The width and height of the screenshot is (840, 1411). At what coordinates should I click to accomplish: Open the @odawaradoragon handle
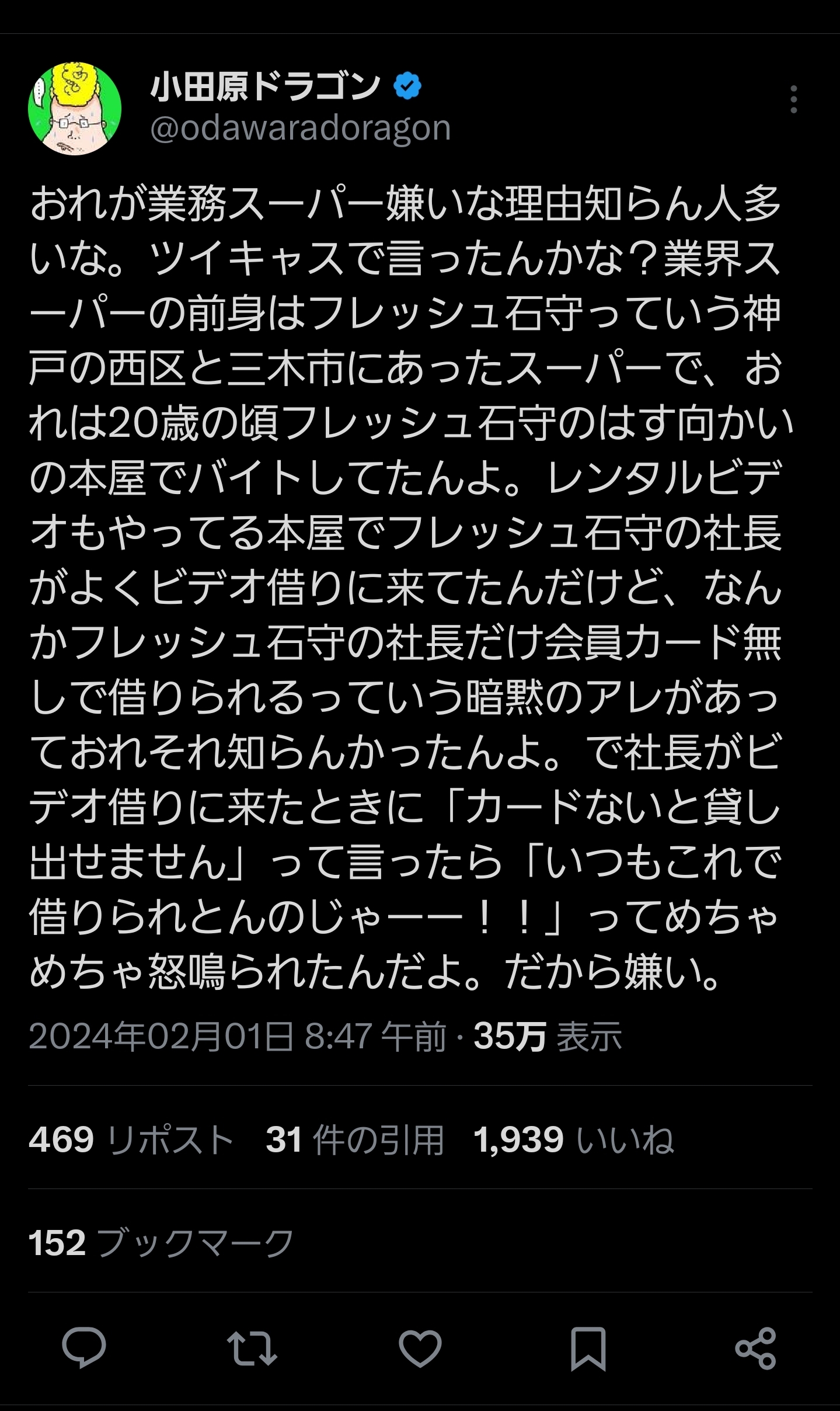[x=301, y=127]
